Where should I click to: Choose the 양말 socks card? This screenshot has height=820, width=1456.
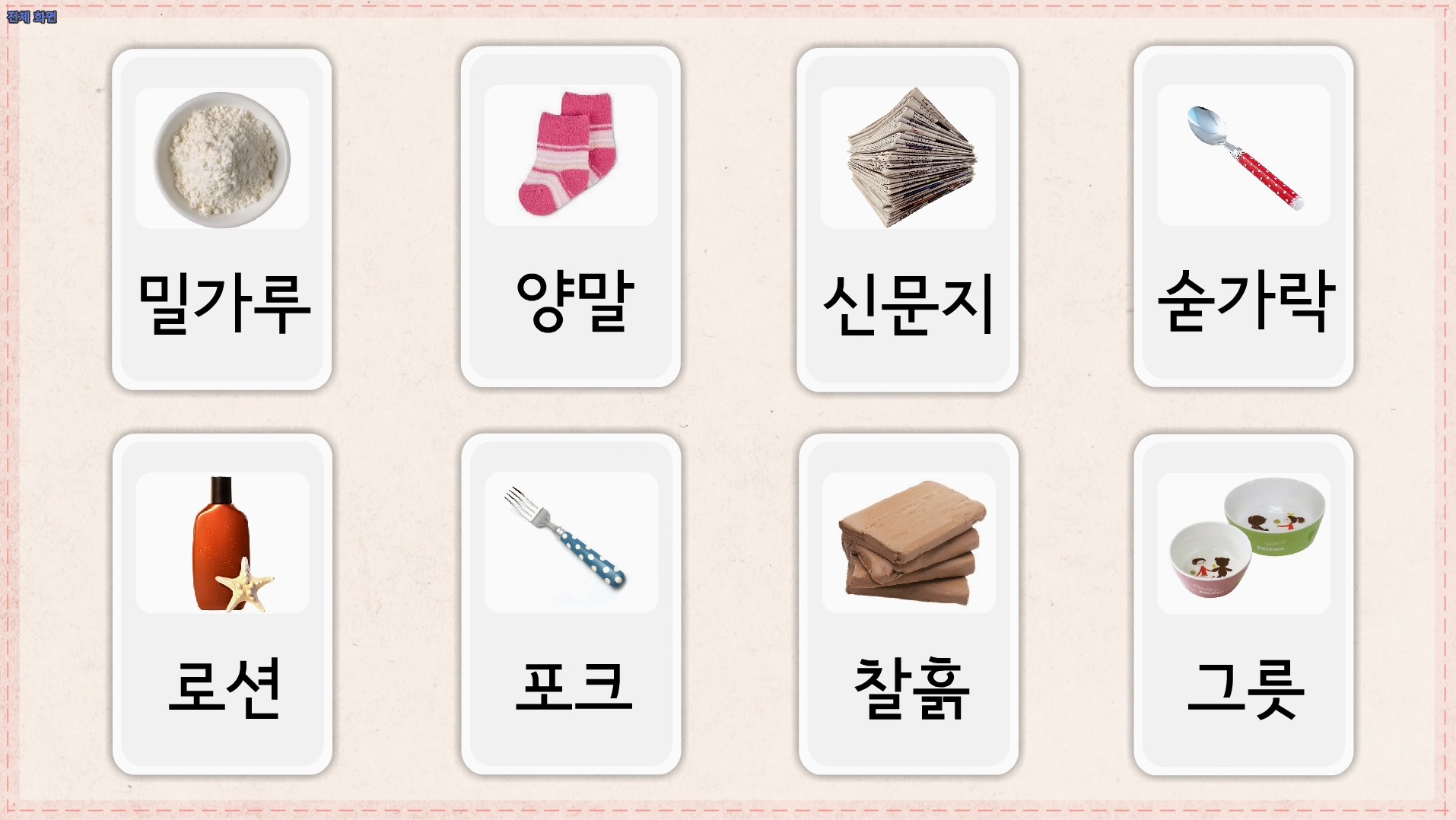pos(571,217)
